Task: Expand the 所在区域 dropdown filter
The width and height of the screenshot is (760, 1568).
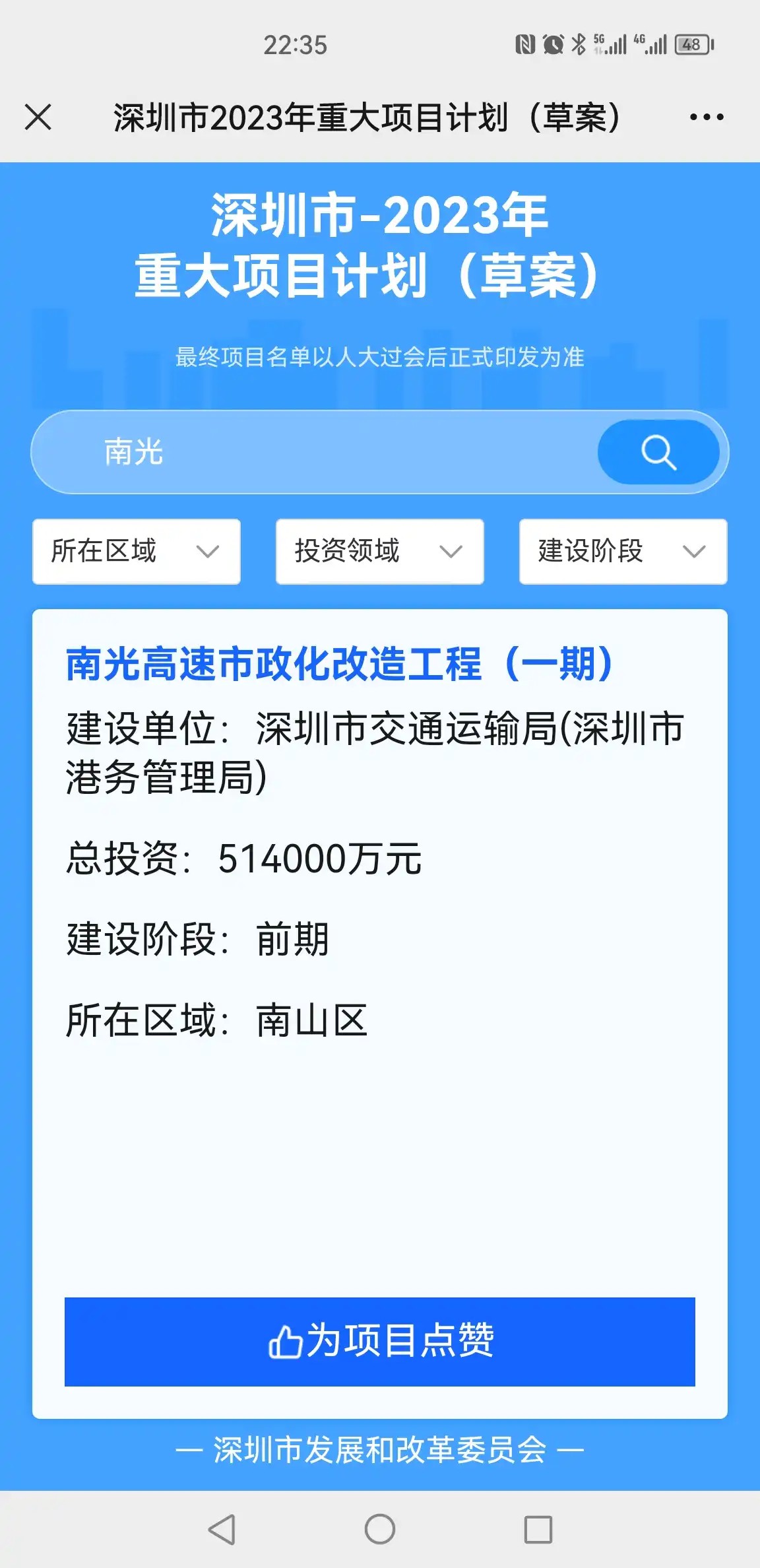Action: tap(137, 552)
